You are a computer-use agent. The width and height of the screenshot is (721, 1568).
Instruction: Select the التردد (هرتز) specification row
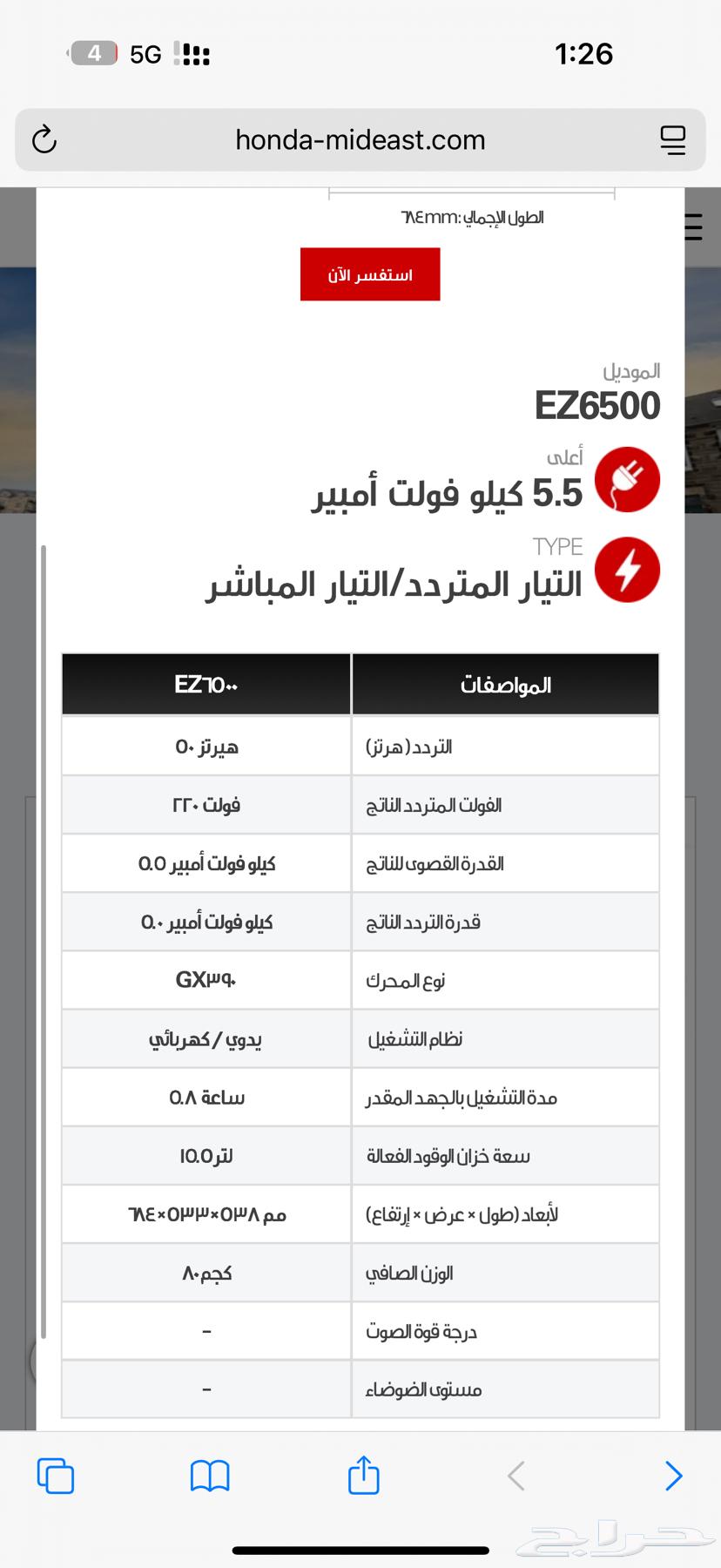point(505,746)
